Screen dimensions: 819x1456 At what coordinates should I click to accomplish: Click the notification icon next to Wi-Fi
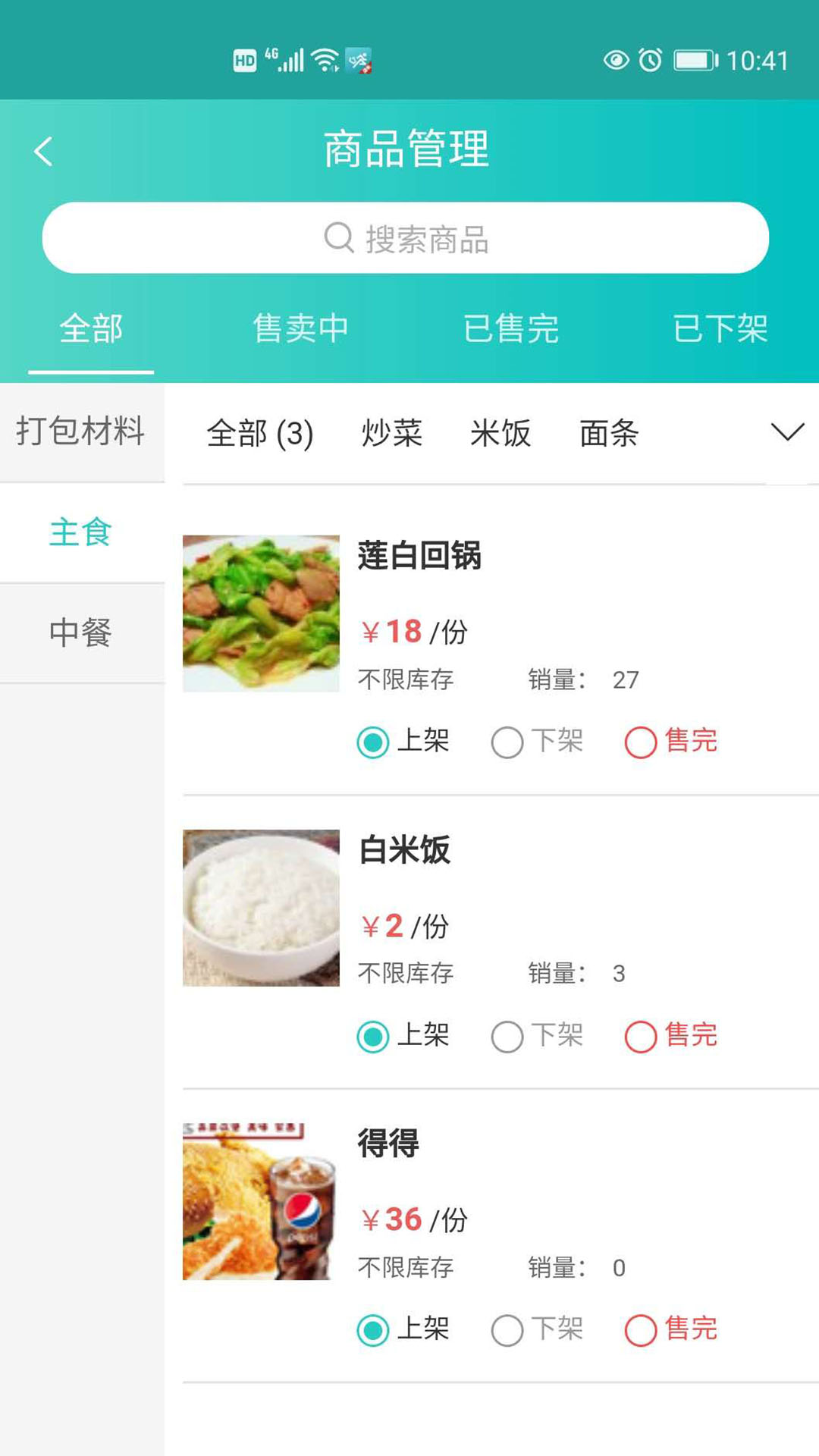360,61
